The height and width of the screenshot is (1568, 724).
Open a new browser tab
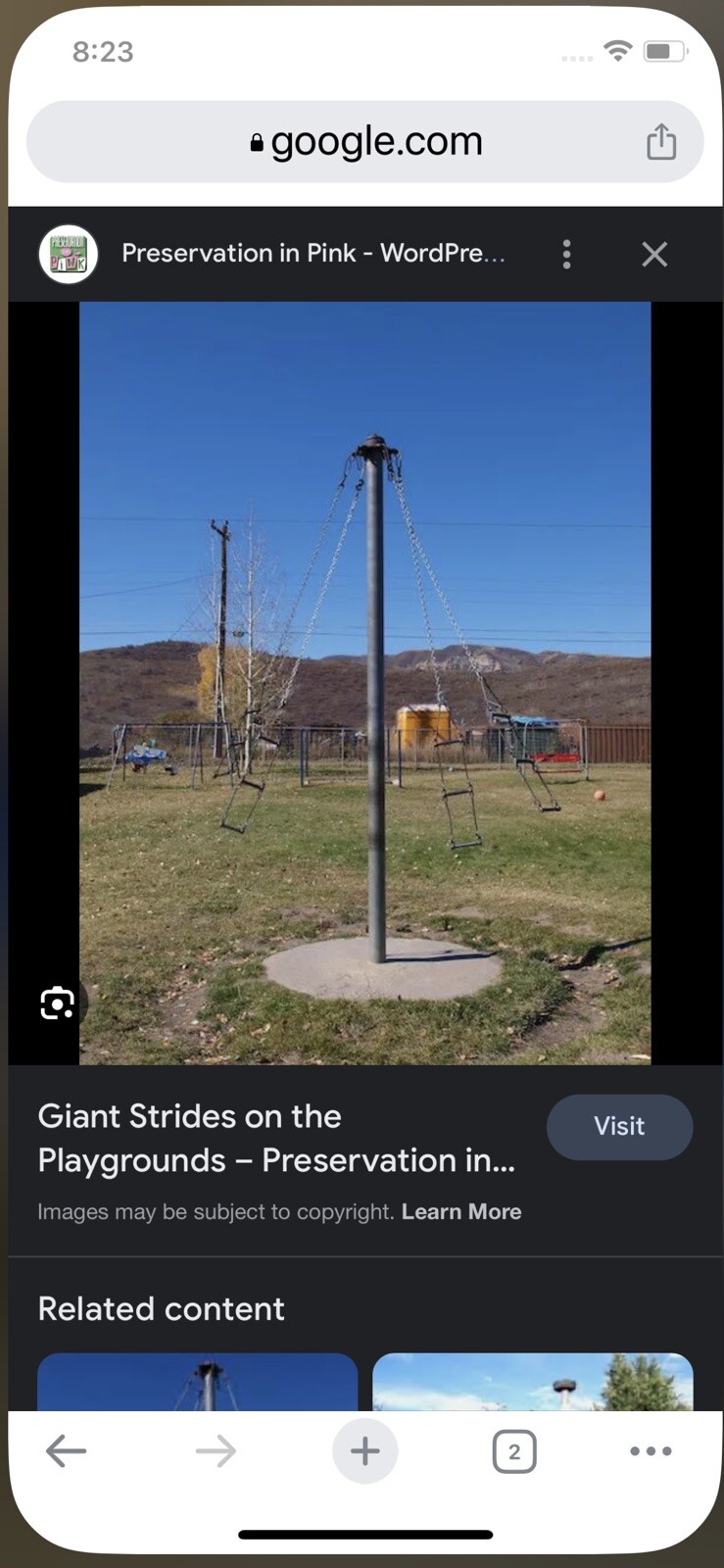coord(364,1451)
